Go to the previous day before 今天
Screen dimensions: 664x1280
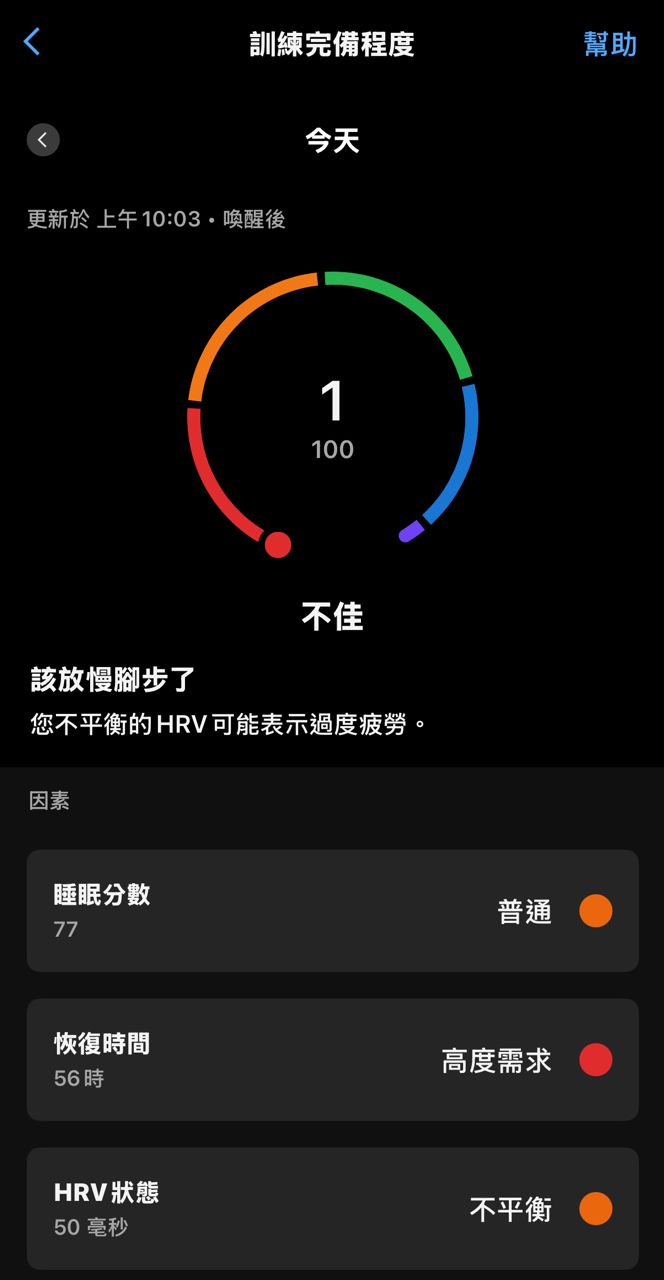(43, 140)
